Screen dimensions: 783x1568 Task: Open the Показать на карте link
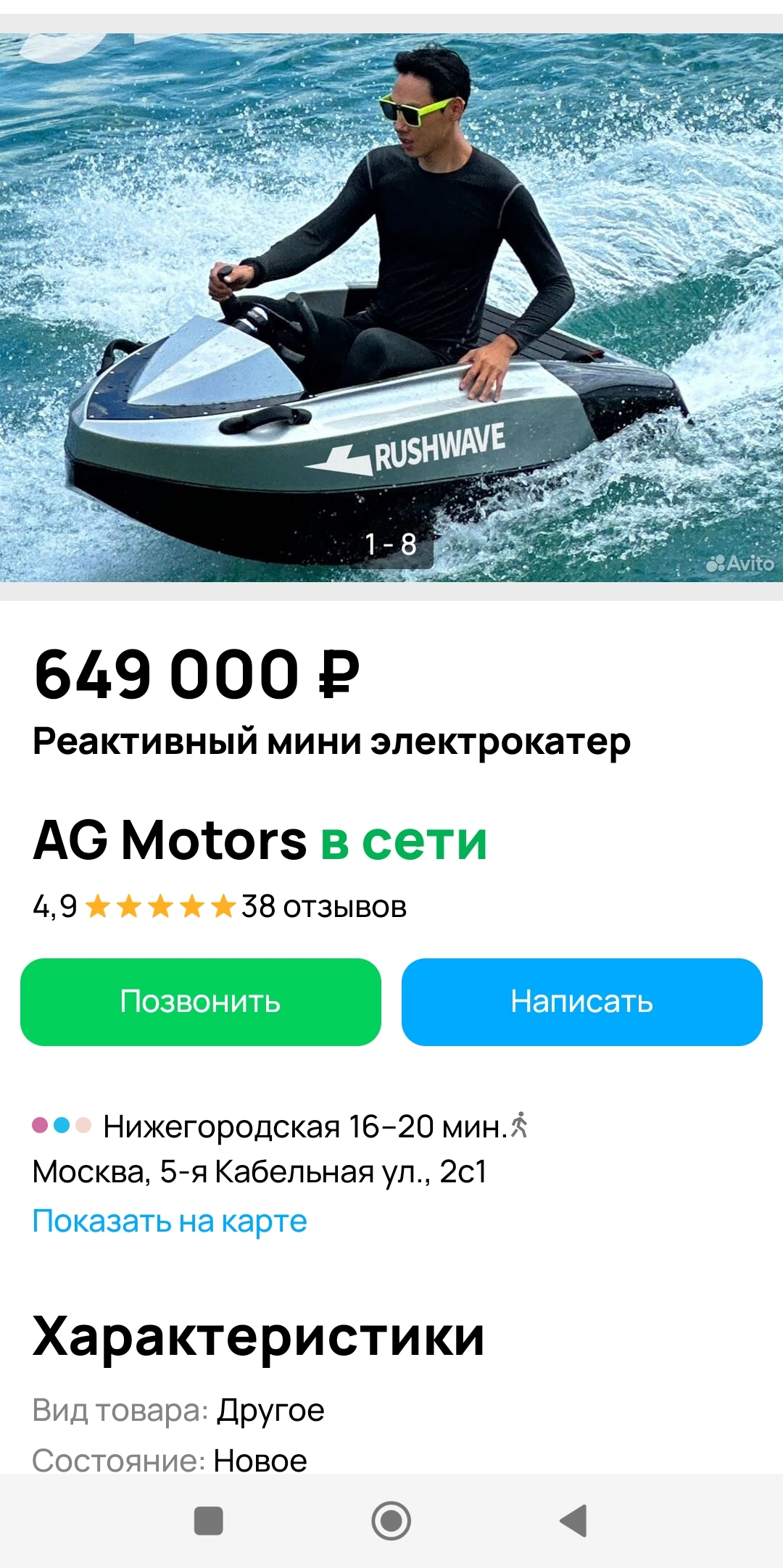pos(170,1221)
